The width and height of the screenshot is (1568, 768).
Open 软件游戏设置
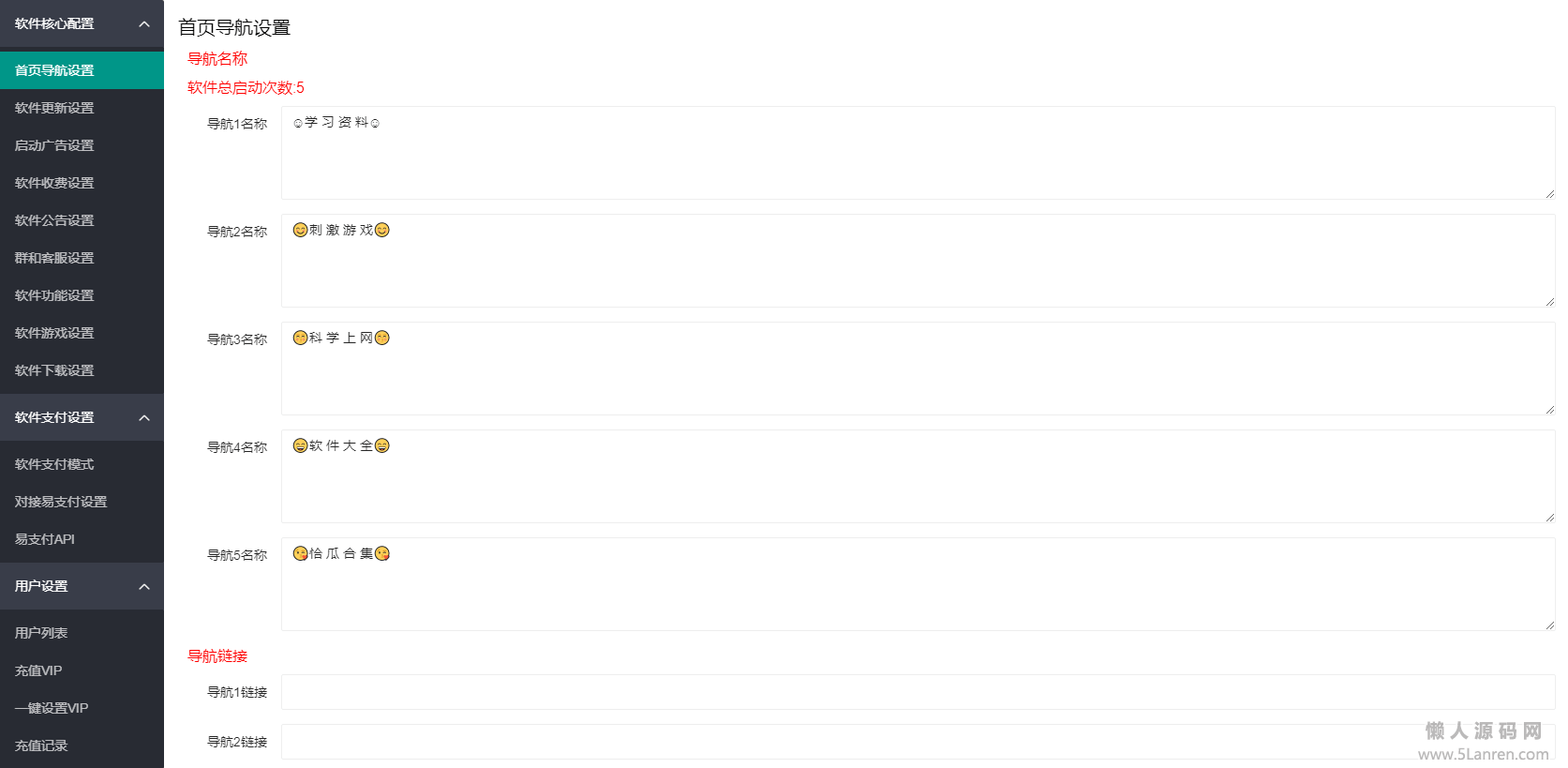click(54, 333)
